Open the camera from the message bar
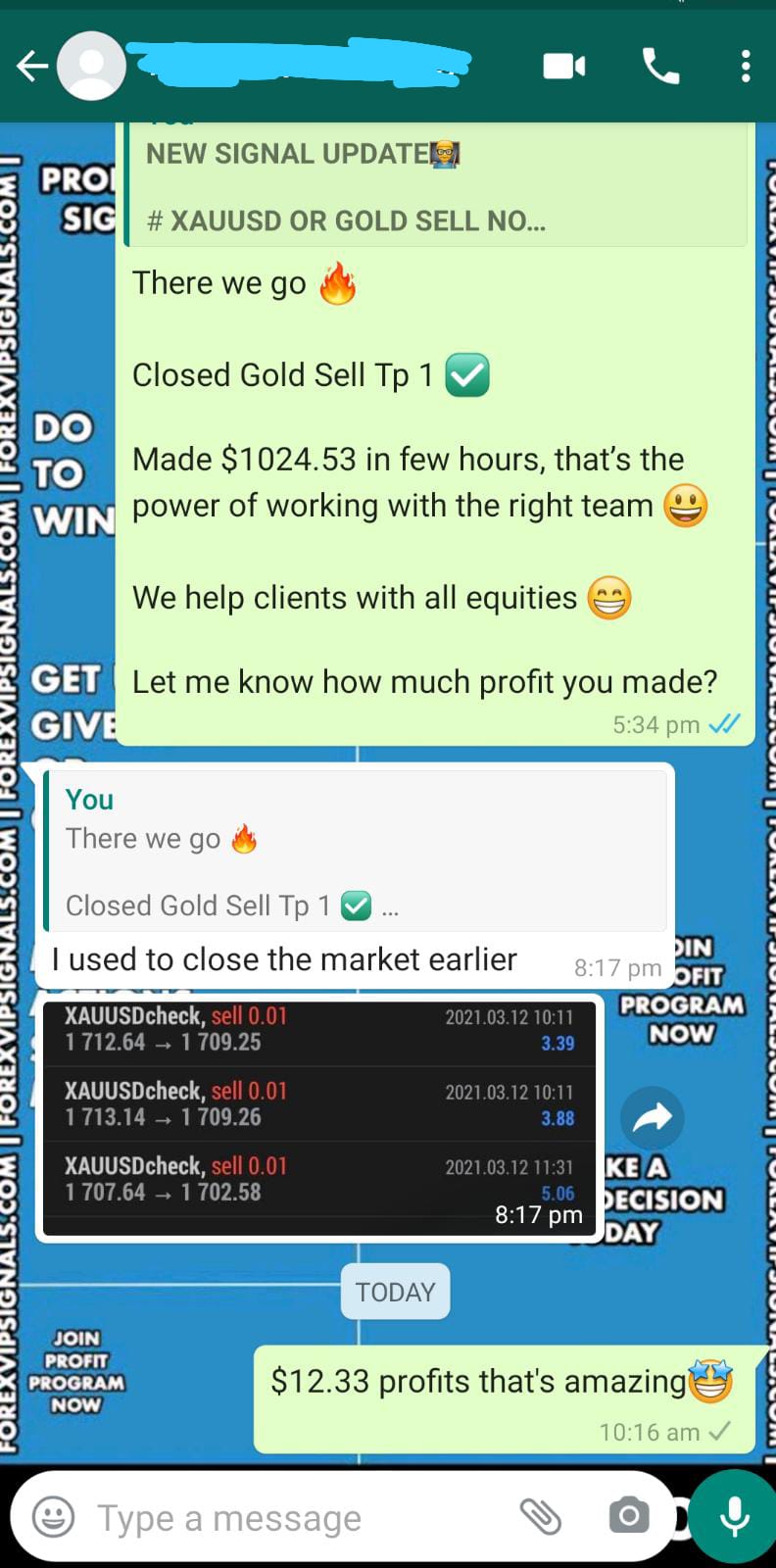Image resolution: width=776 pixels, height=1568 pixels. tap(628, 1517)
